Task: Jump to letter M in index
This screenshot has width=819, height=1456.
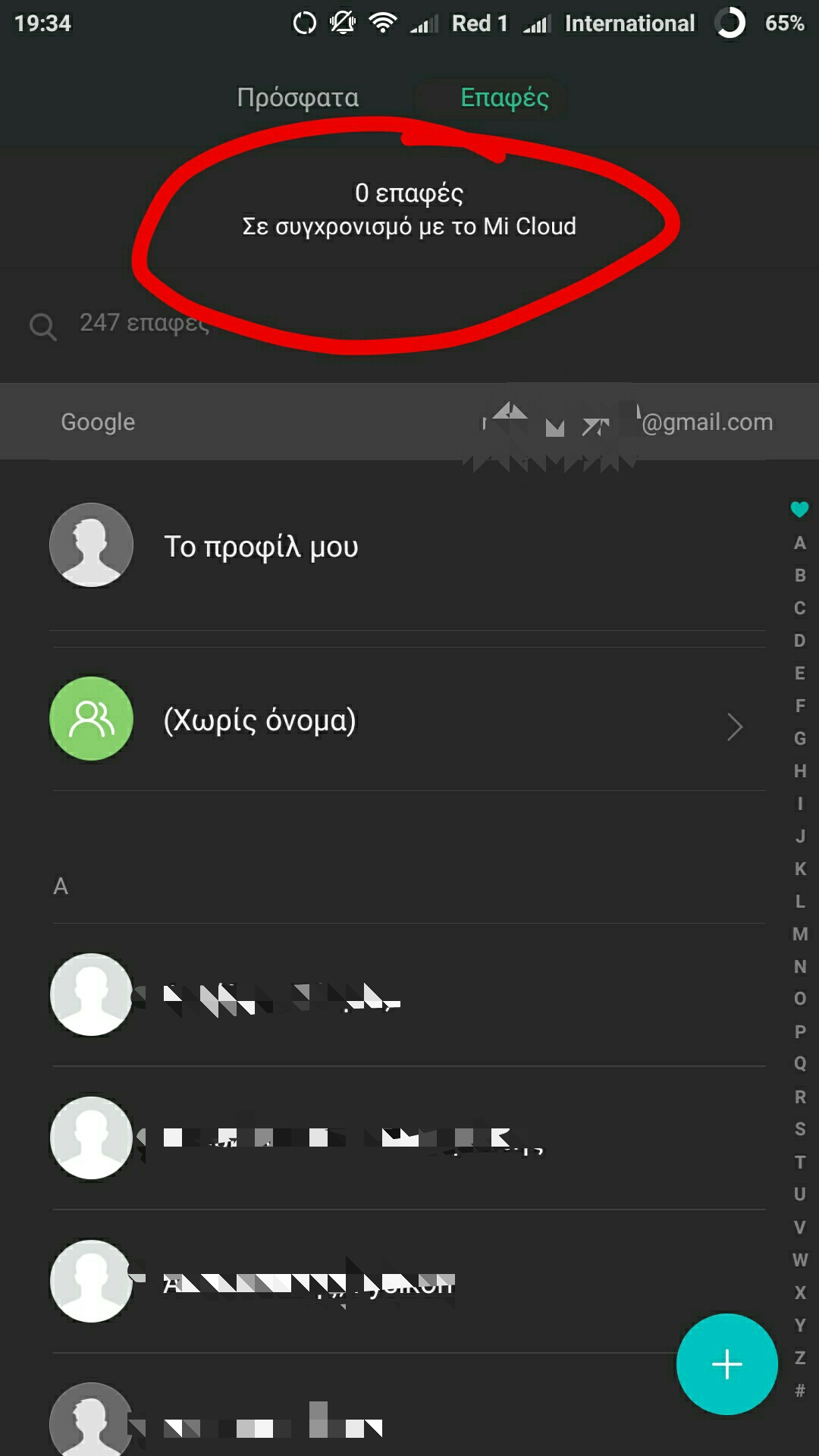Action: (x=799, y=934)
